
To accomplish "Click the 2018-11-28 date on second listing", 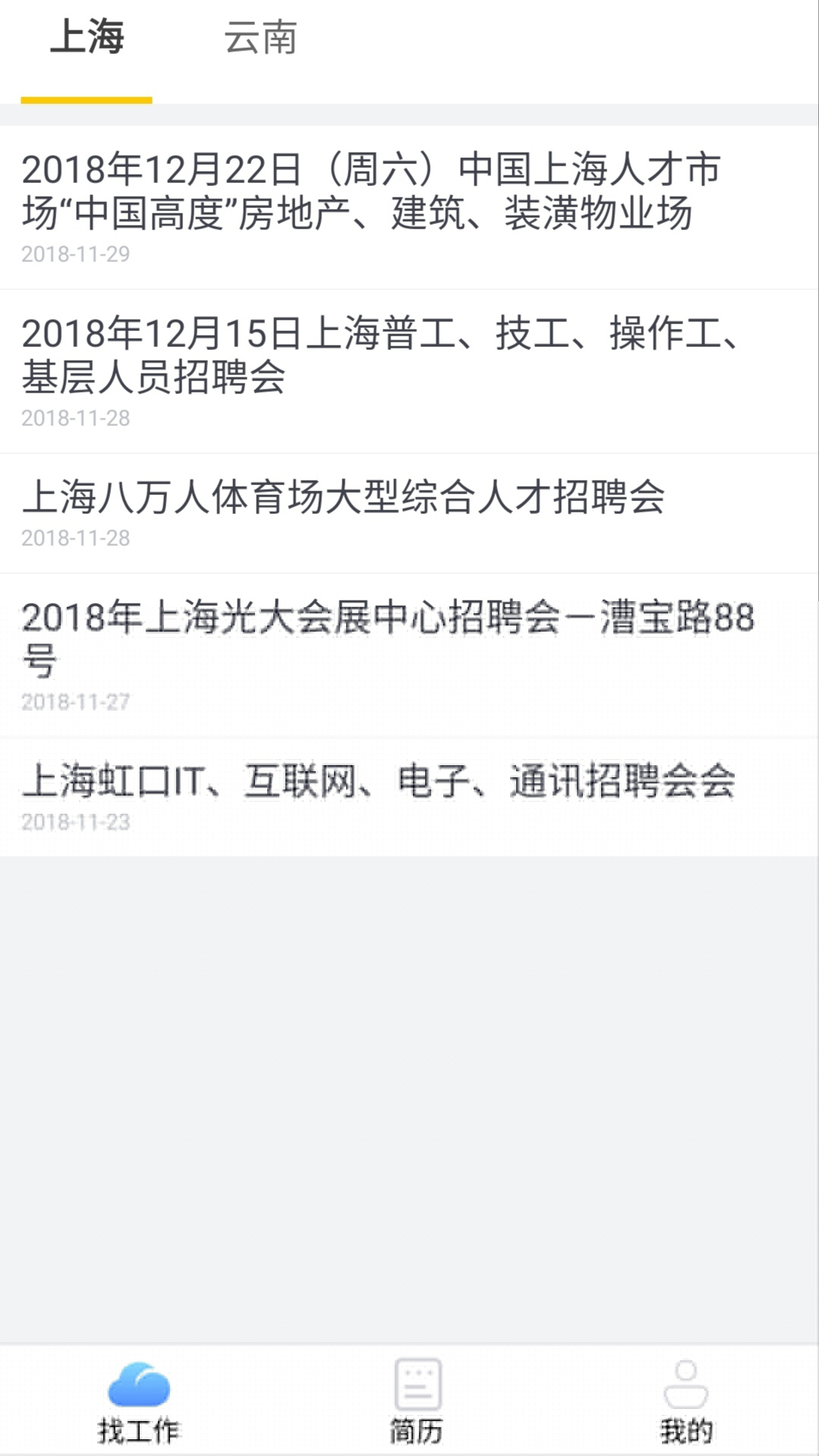I will (76, 418).
